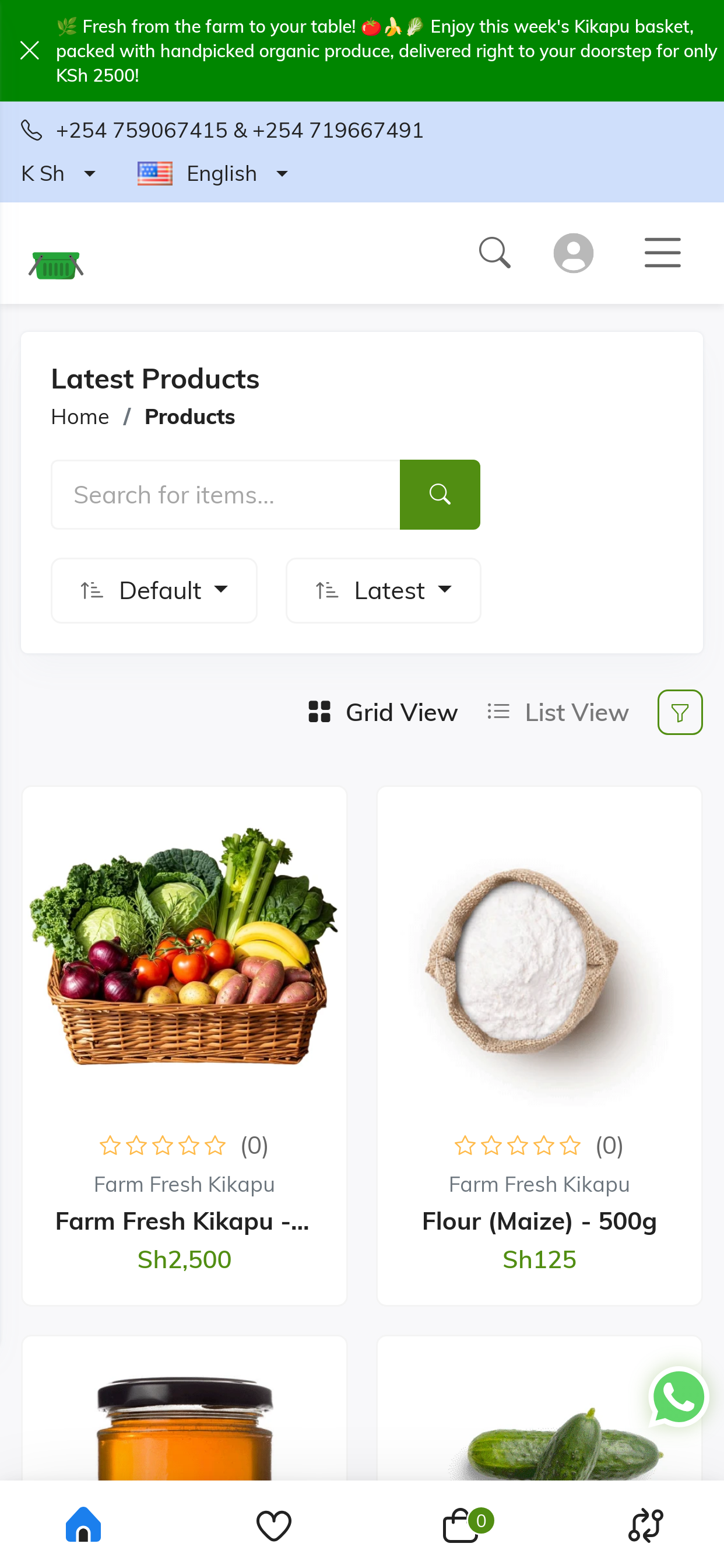Expand the Default sort dropdown
The height and width of the screenshot is (1568, 724).
click(154, 590)
